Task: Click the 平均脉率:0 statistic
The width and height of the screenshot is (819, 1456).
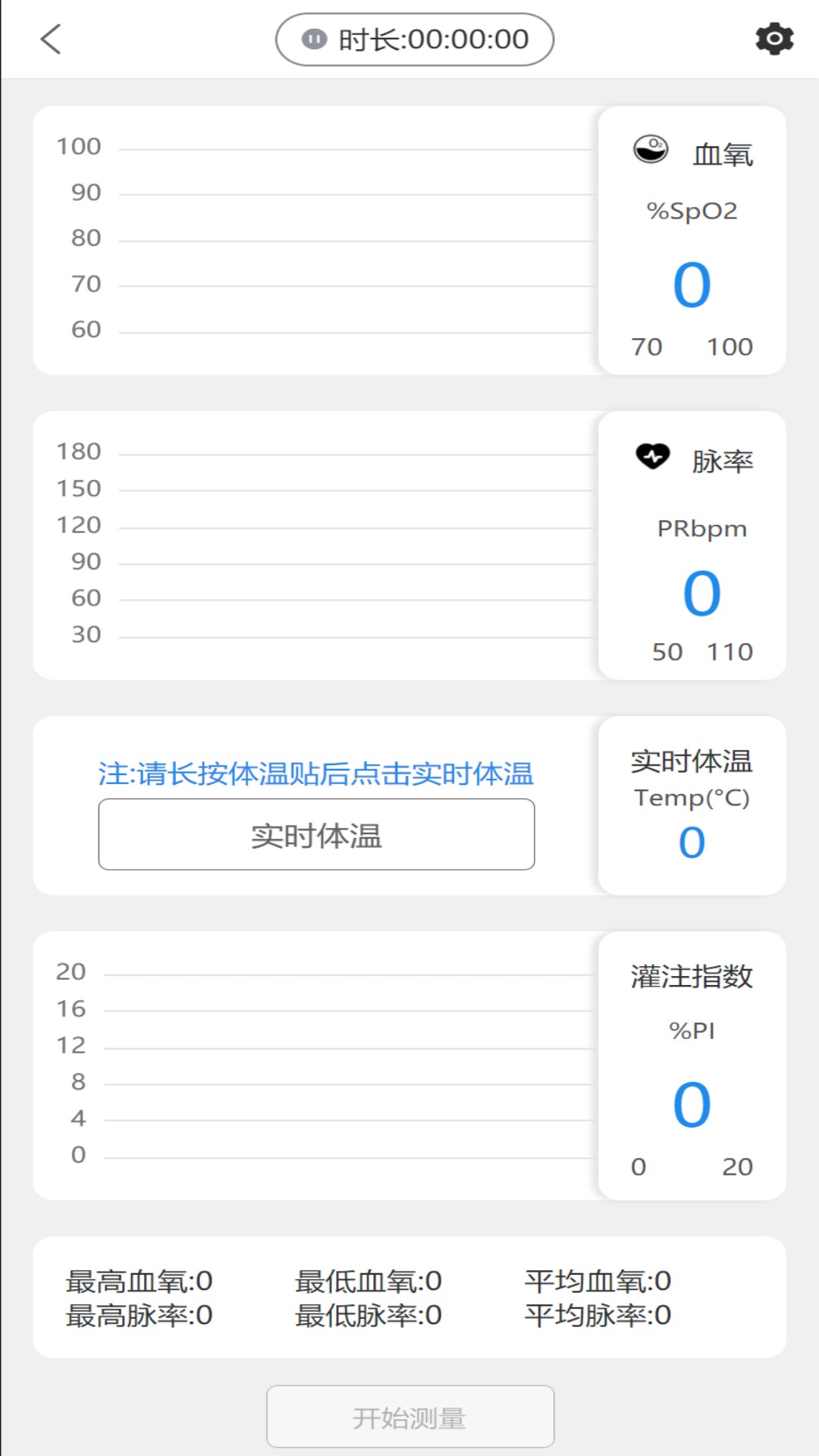Action: tap(595, 1317)
